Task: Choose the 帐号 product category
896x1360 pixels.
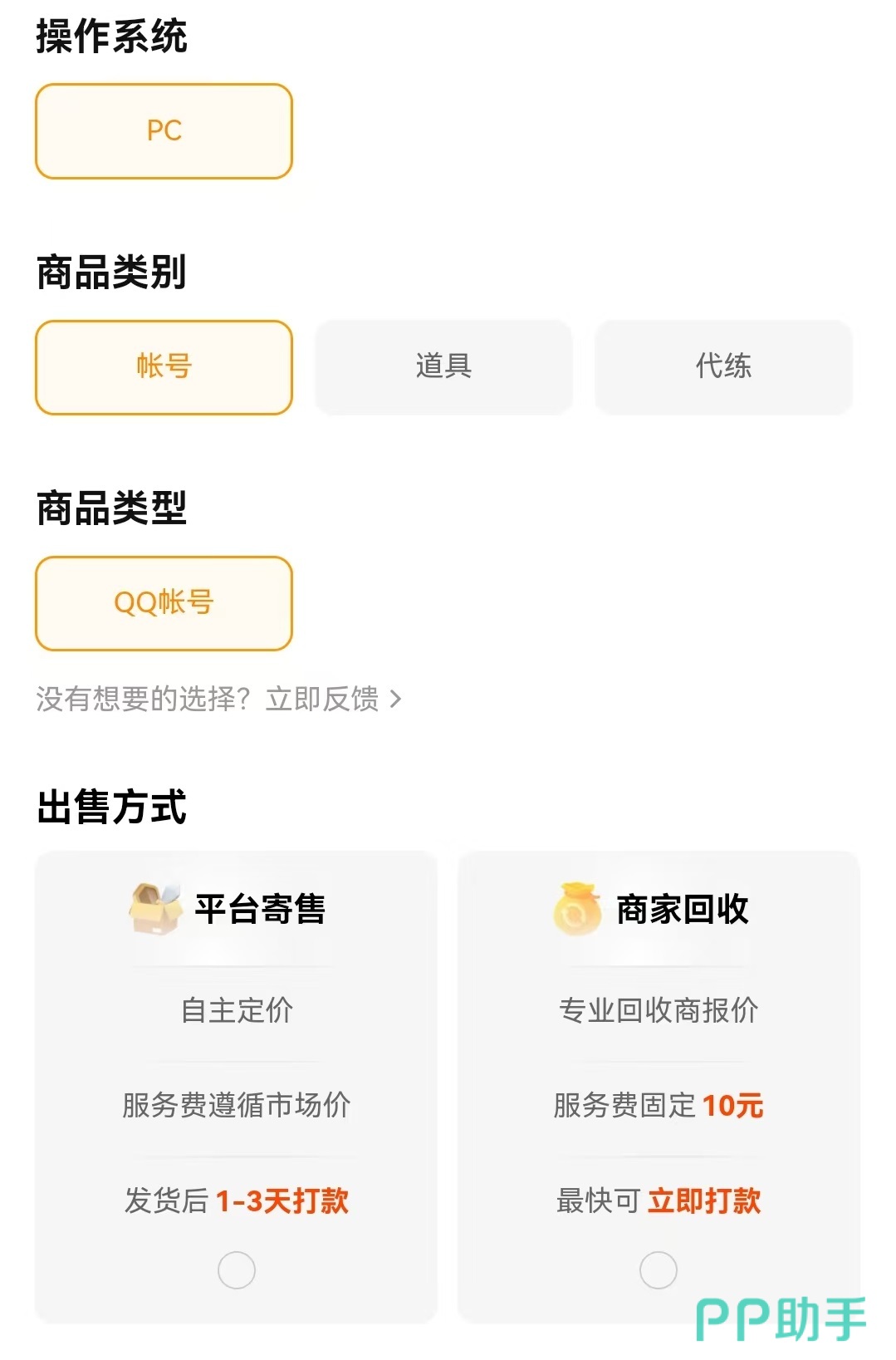Action: [x=164, y=367]
